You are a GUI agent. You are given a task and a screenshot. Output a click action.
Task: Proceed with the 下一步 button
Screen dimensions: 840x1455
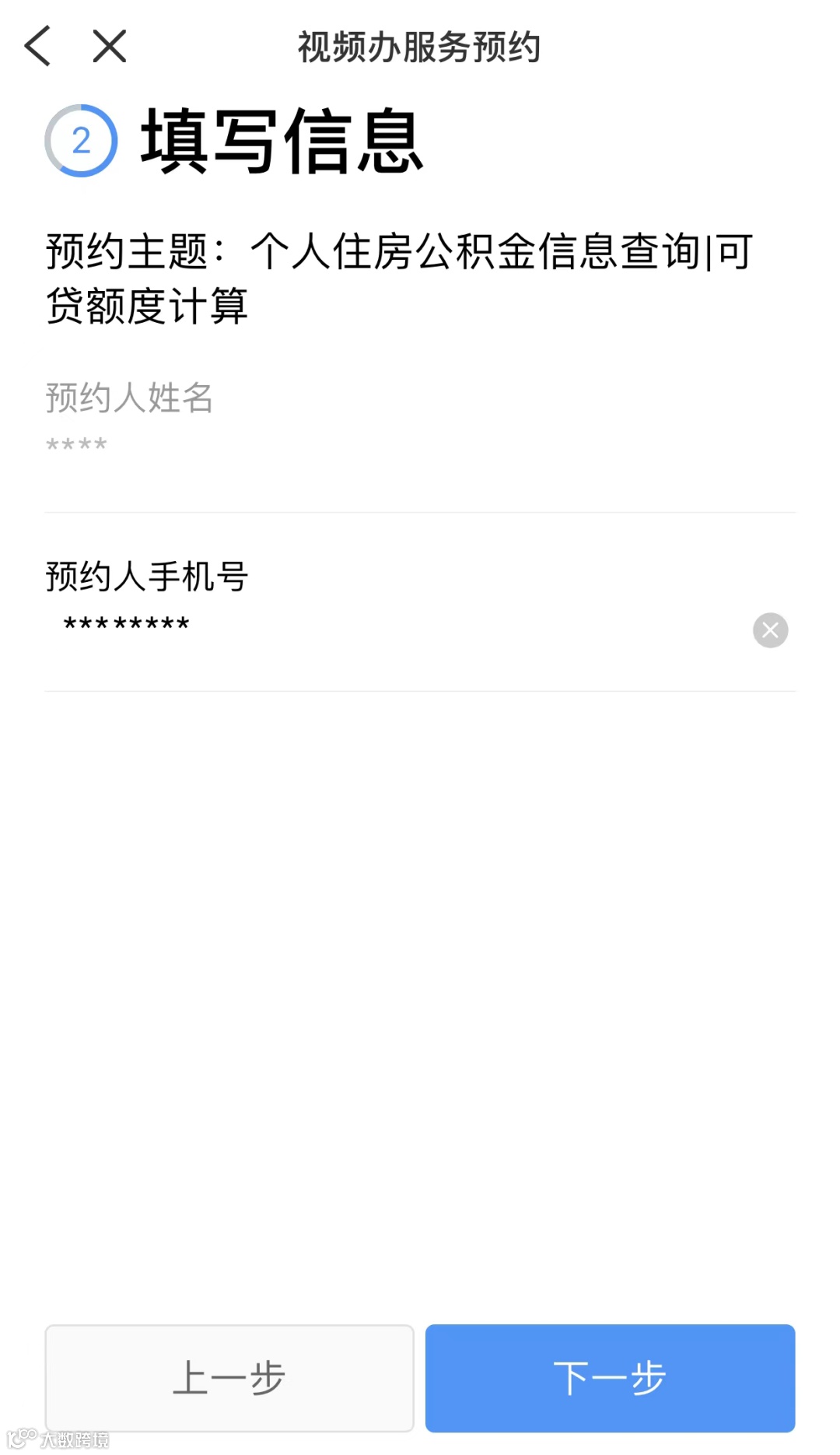coord(610,1378)
